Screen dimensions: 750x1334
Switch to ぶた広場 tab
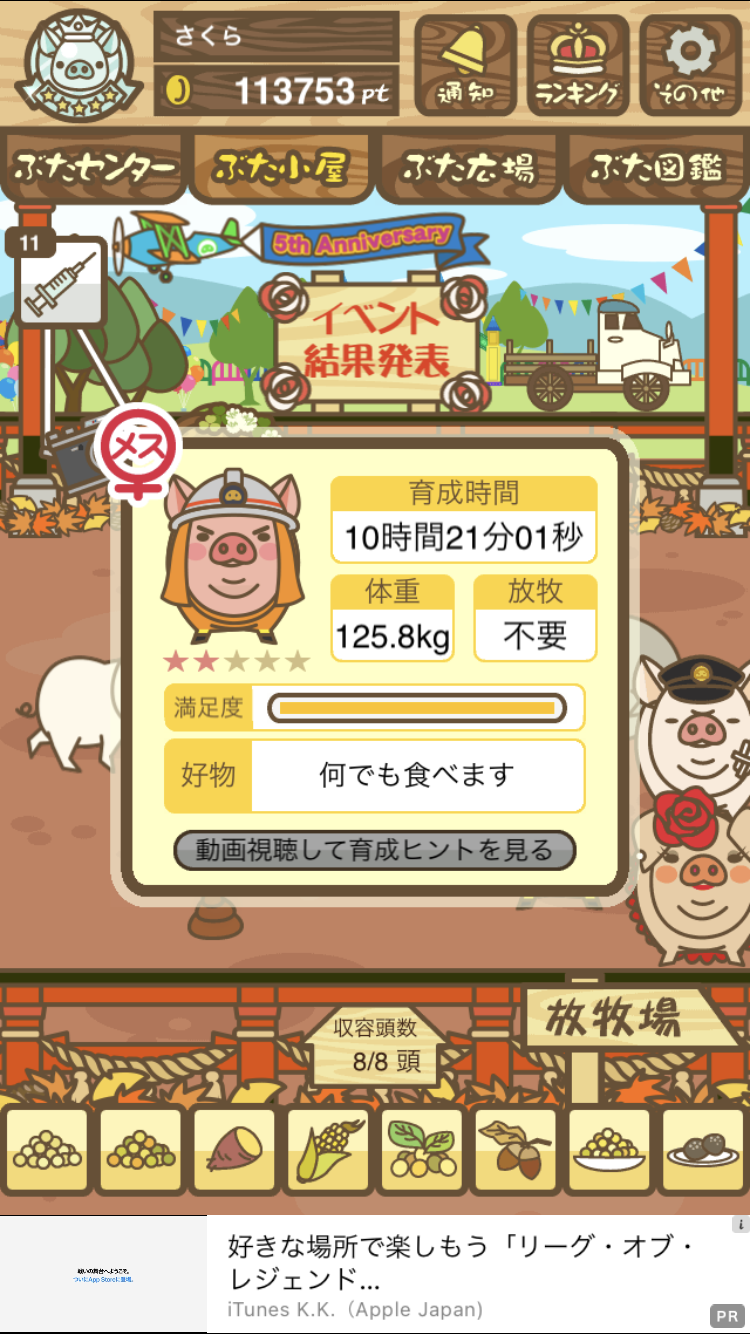(x=468, y=169)
